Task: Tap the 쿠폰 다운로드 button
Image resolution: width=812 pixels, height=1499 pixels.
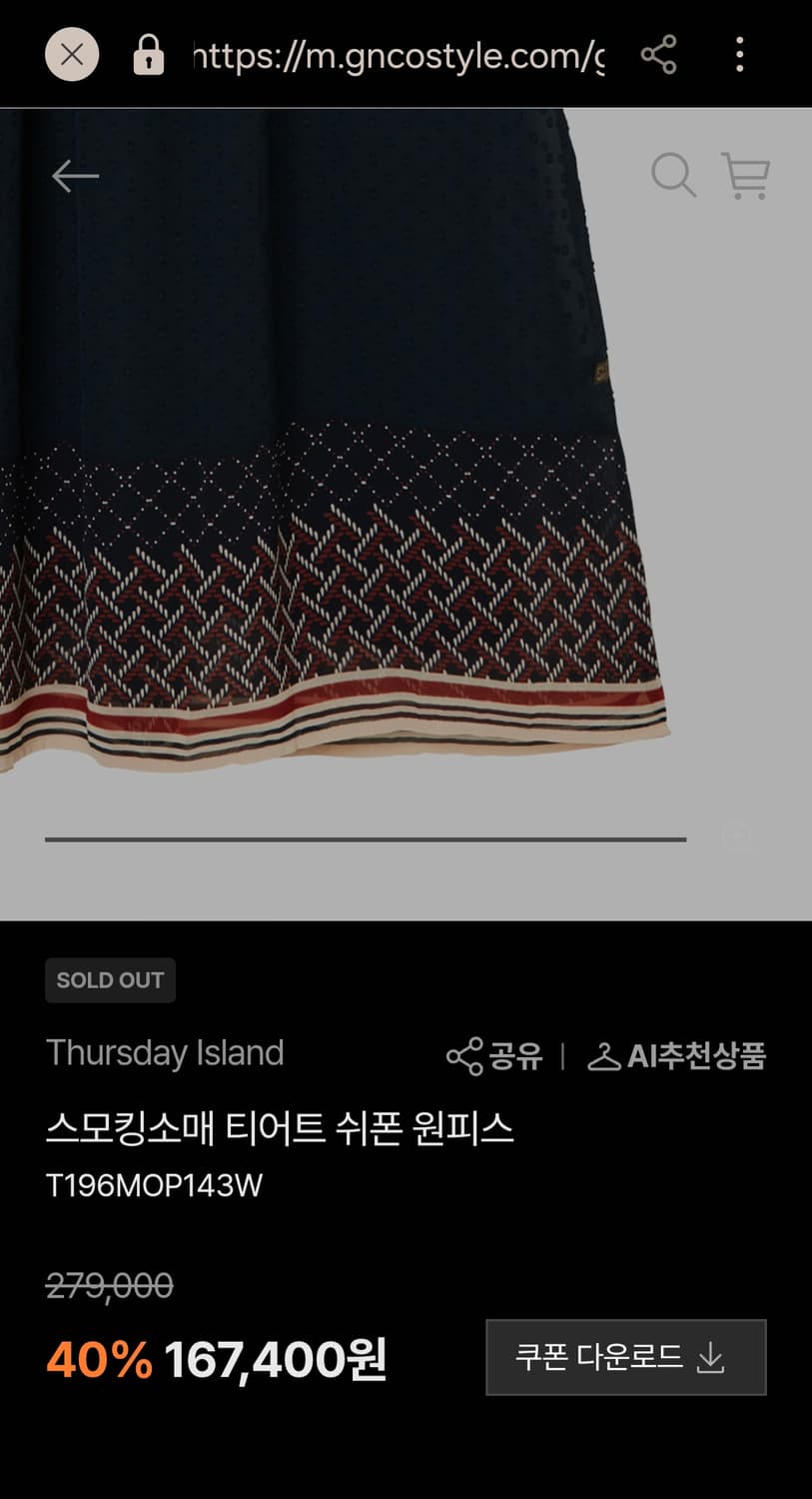Action: [625, 1357]
